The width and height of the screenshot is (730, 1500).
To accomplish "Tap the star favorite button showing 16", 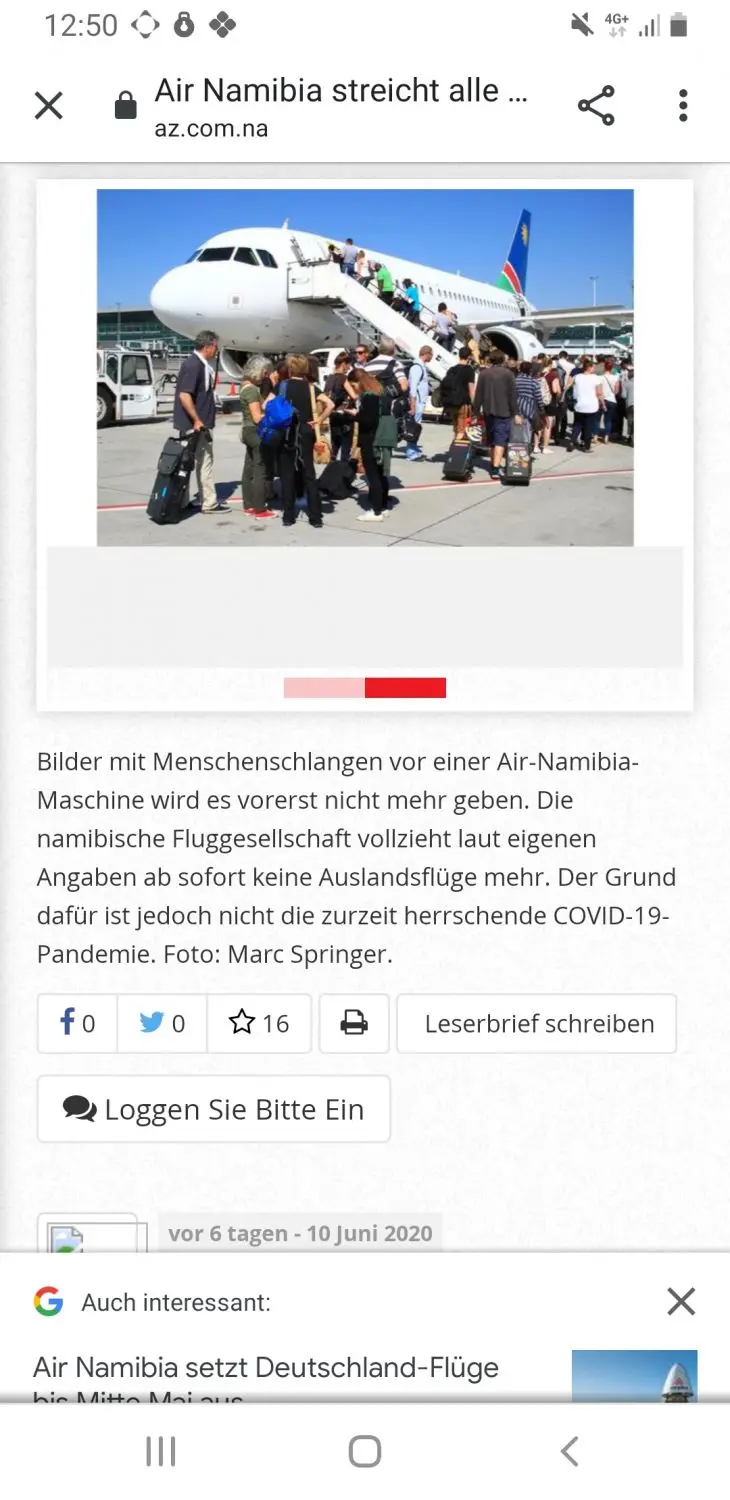I will click(x=259, y=1023).
